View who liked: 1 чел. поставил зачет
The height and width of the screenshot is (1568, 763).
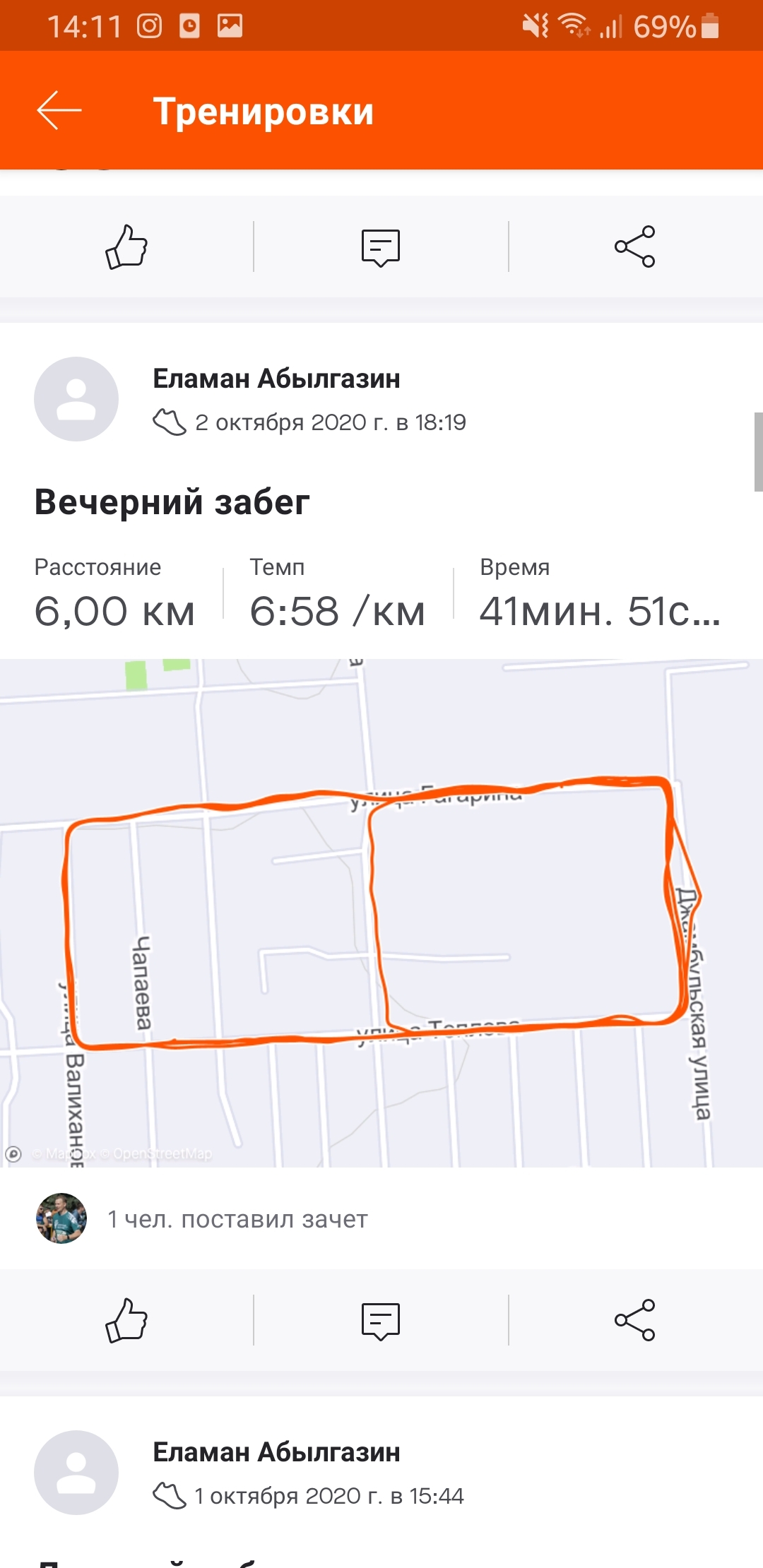(x=237, y=1219)
